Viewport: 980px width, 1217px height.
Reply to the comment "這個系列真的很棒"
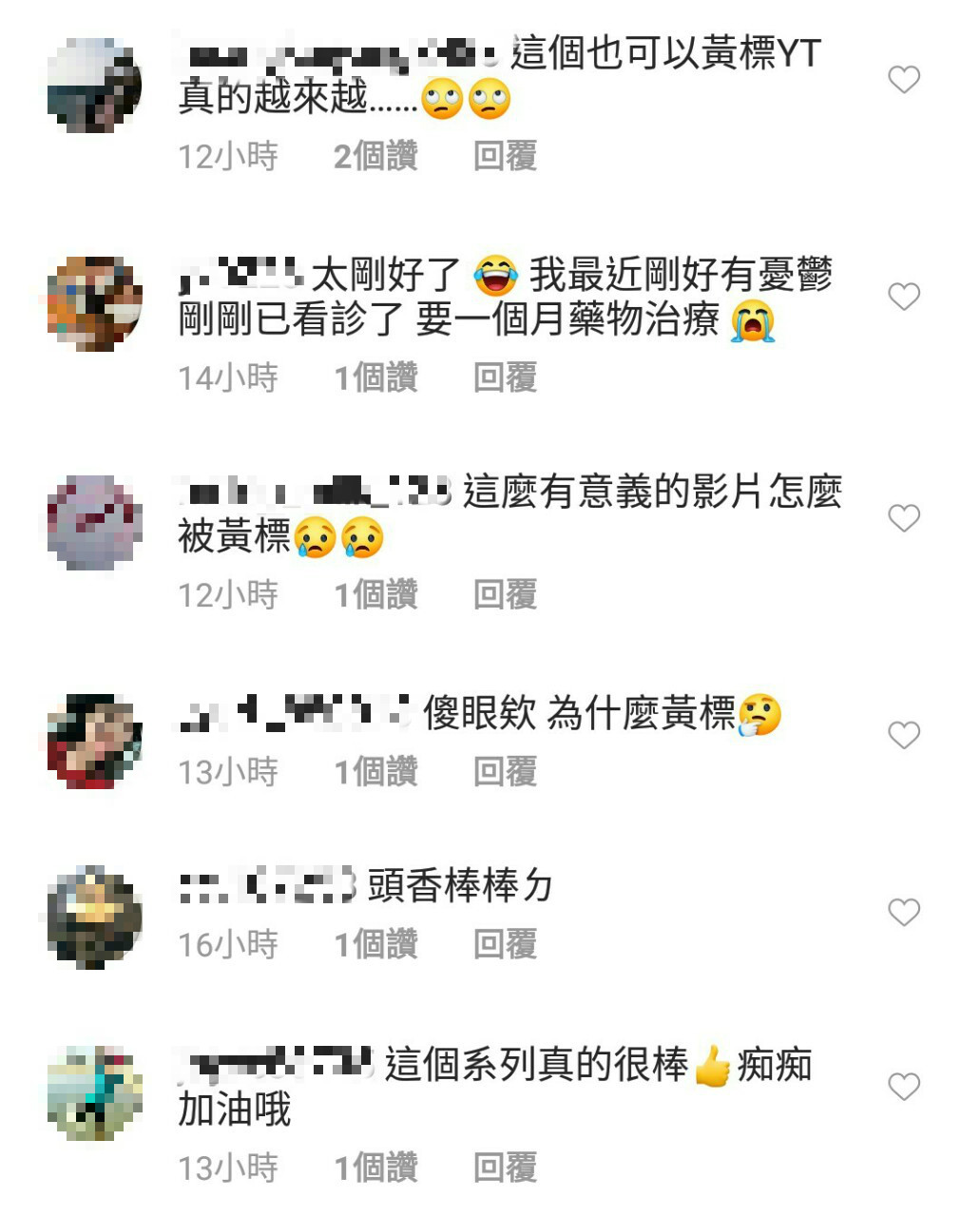[x=505, y=1168]
